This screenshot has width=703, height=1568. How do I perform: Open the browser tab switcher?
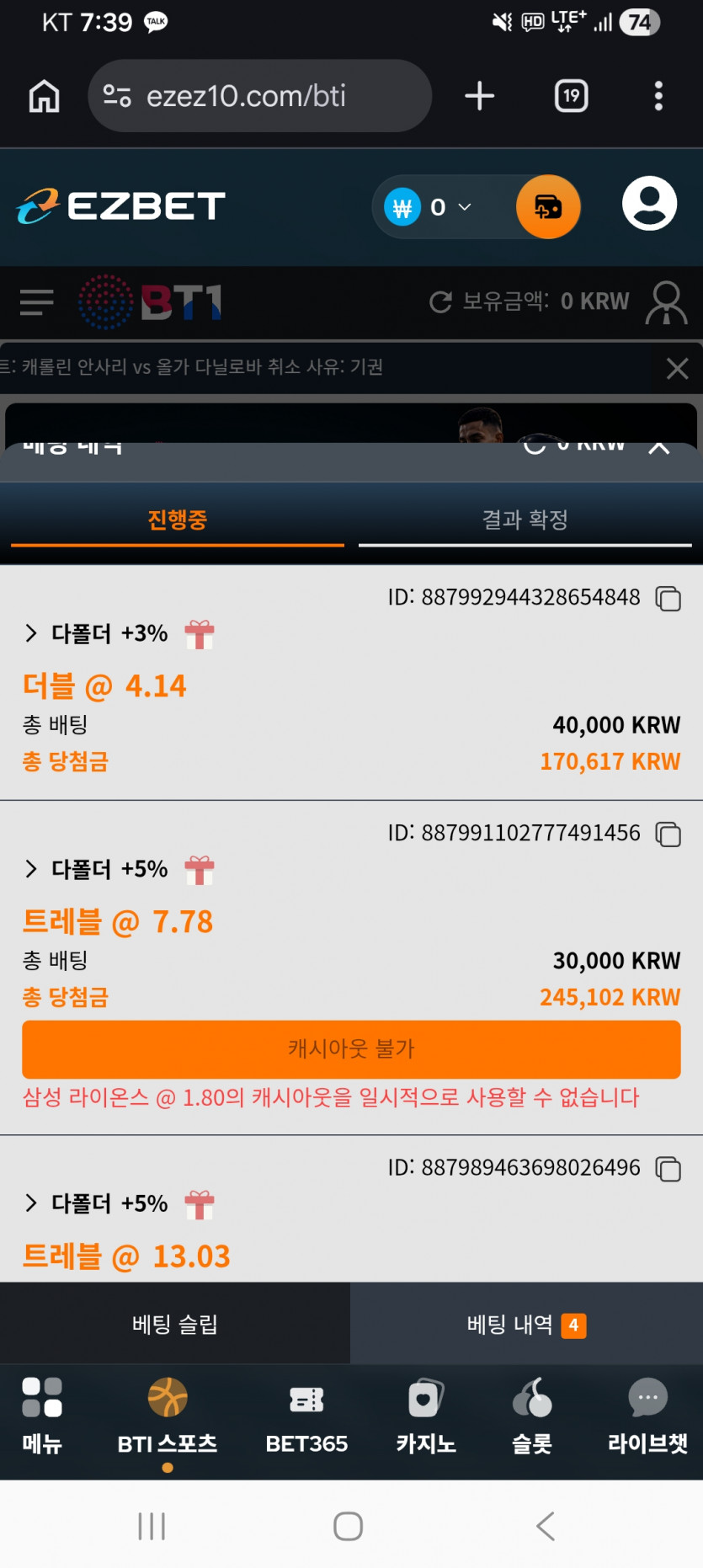tap(571, 96)
